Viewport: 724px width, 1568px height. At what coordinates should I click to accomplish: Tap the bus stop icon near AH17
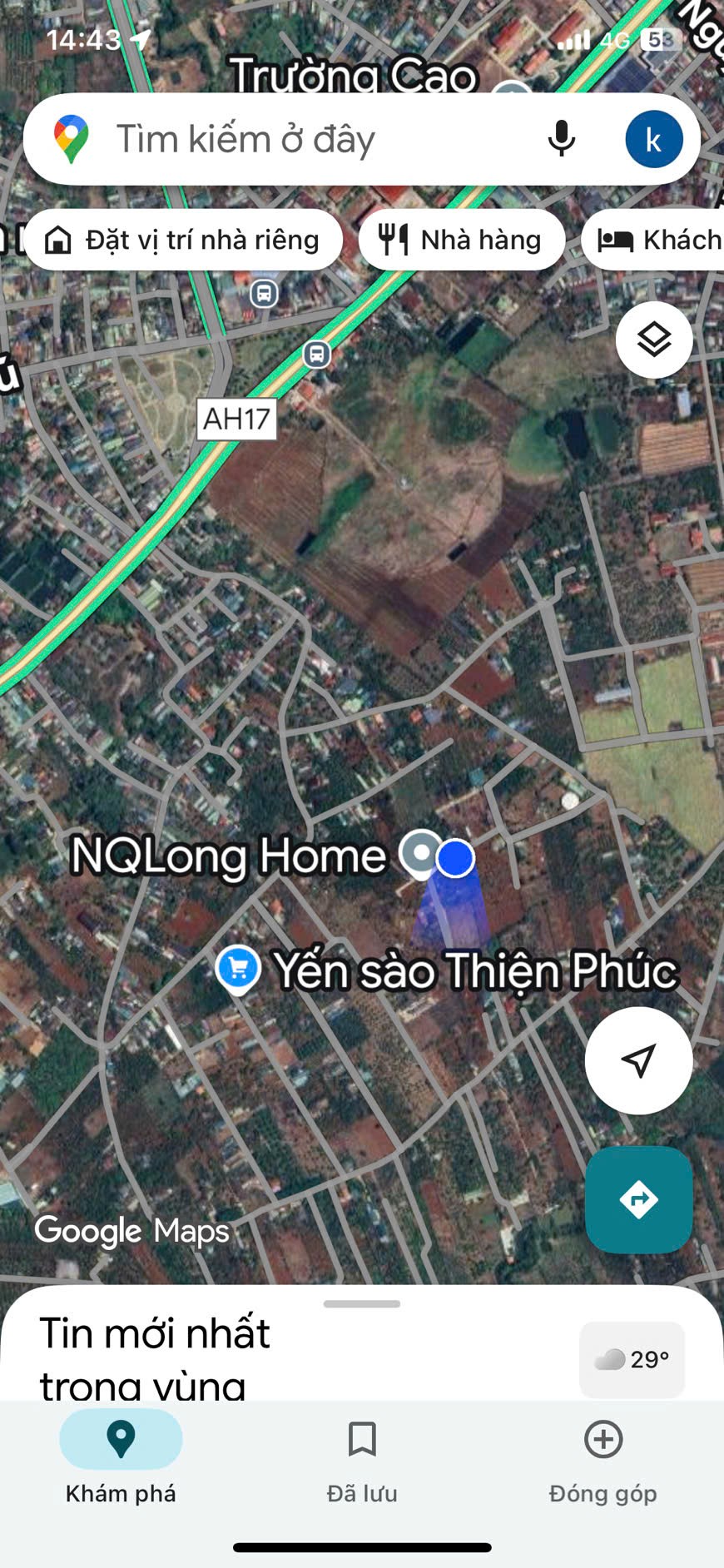(316, 354)
